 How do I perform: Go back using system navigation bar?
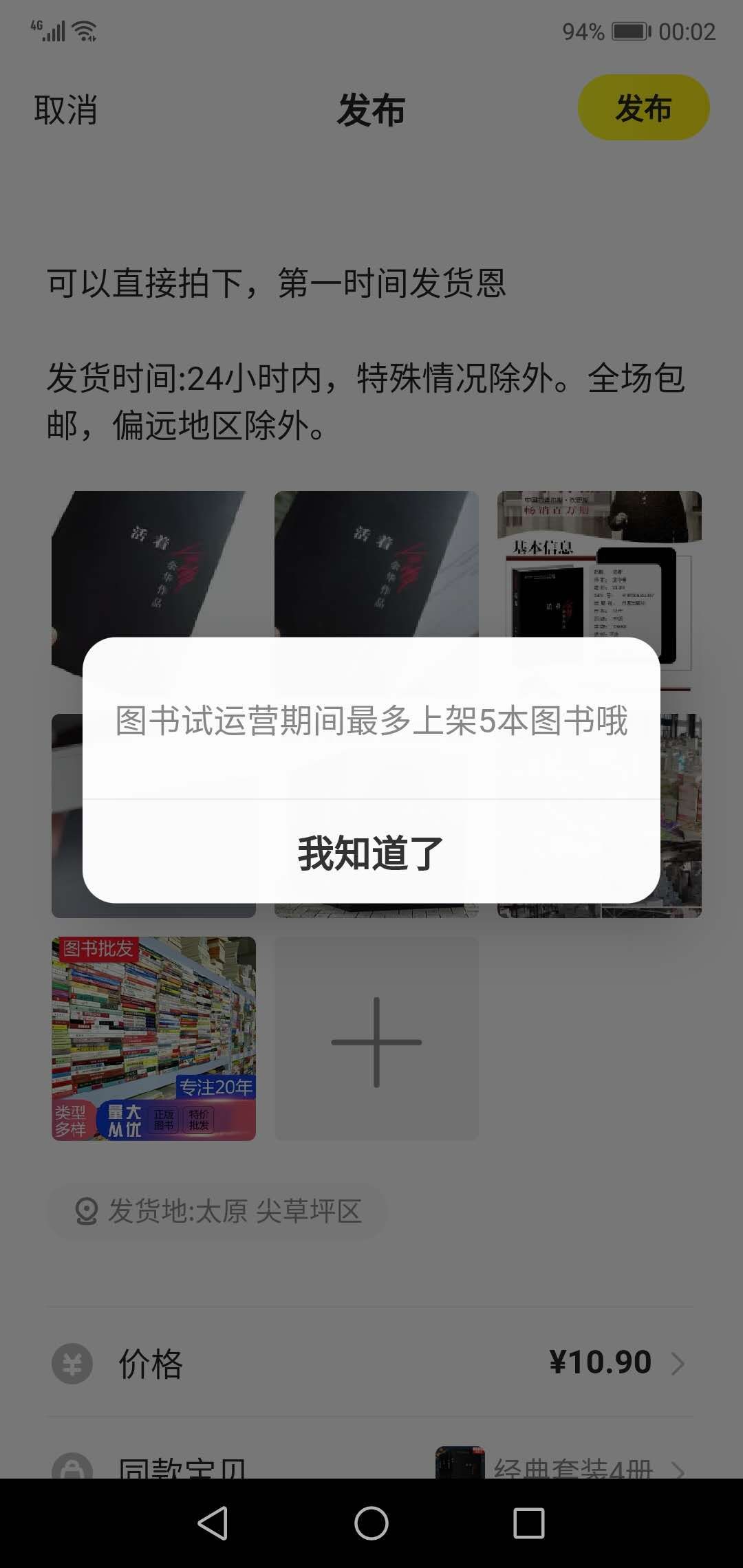[x=213, y=1523]
